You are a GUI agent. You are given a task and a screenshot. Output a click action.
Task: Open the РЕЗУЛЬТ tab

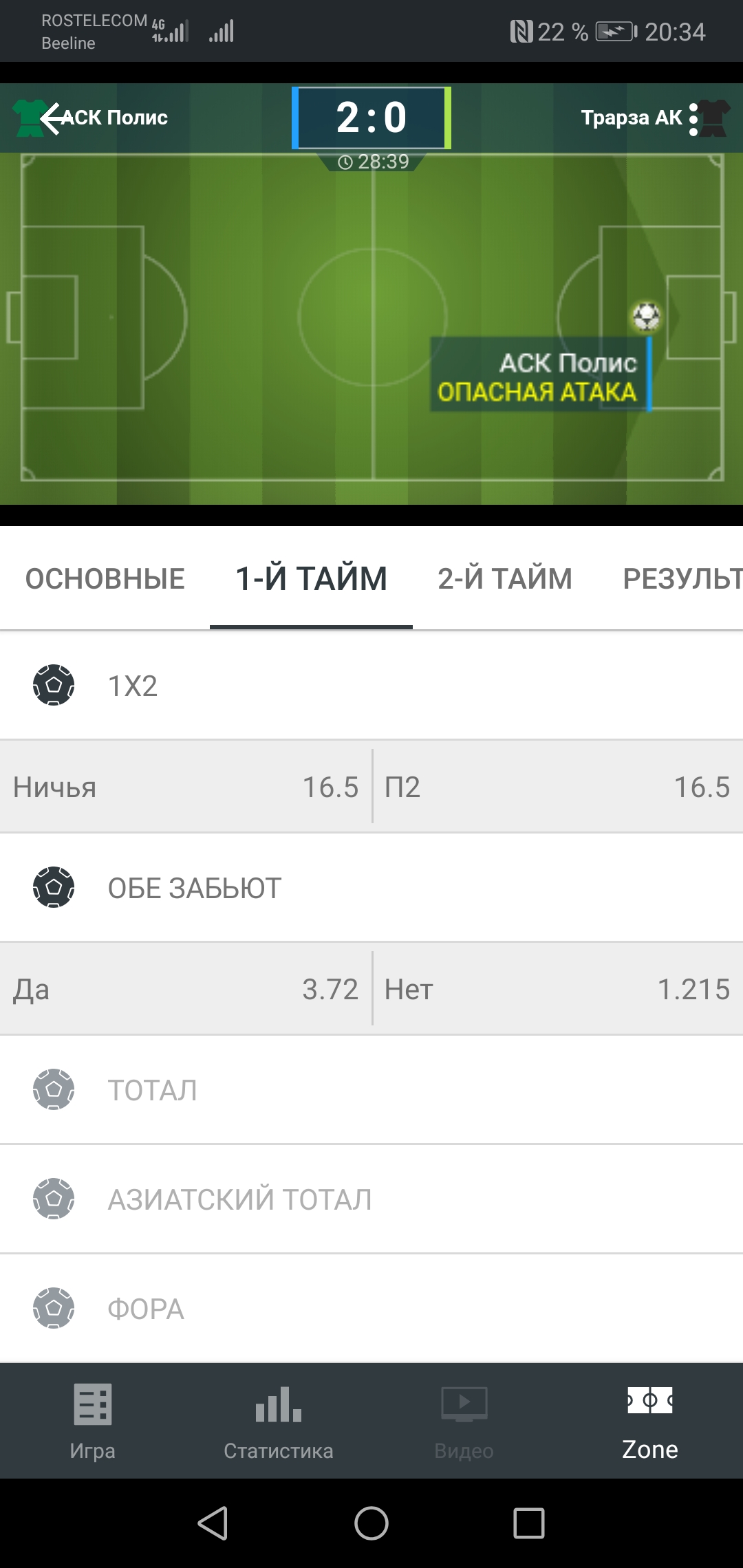pyautogui.click(x=681, y=579)
